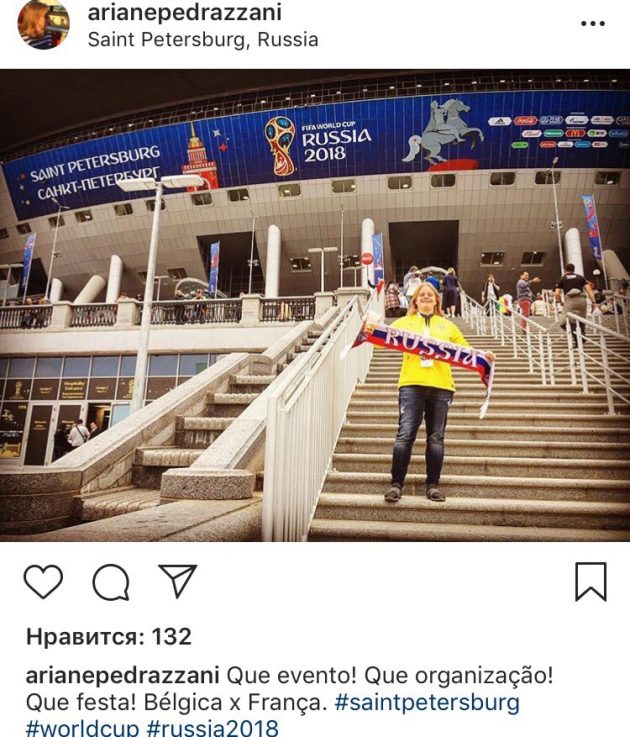Open arianepedrazzani's profile picture
630x737 pixels.
coord(44,25)
